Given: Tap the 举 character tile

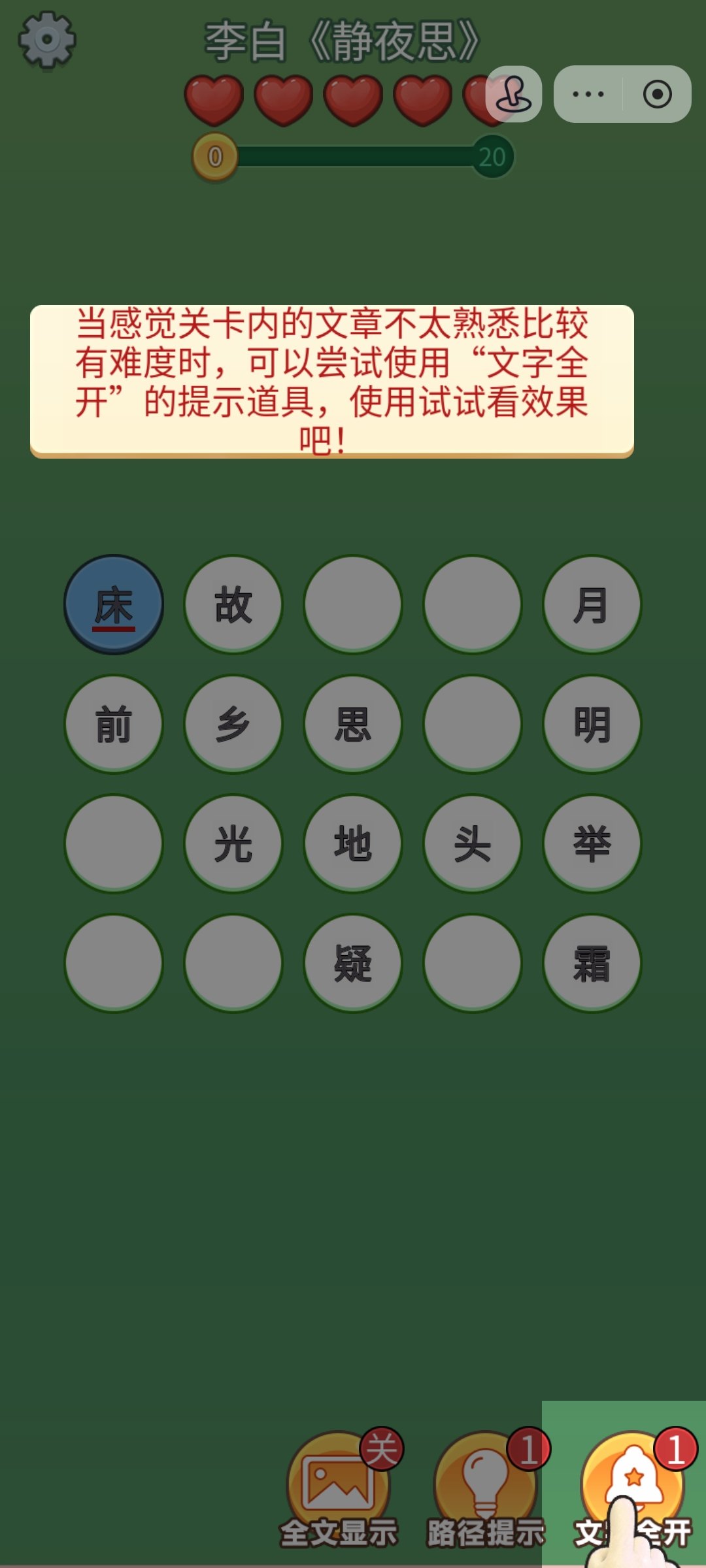Looking at the screenshot, I should [x=592, y=843].
